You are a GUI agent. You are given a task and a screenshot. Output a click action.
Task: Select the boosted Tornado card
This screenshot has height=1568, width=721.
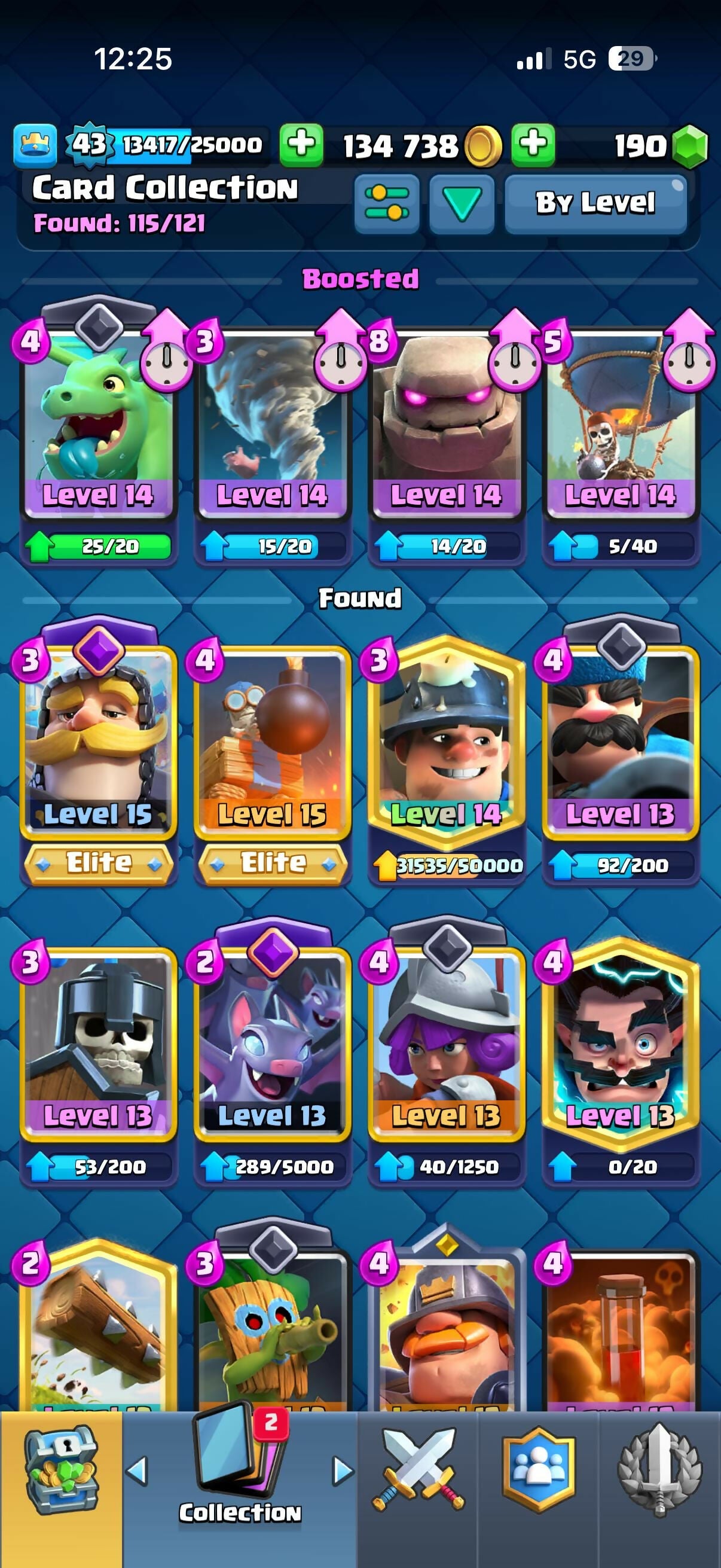tap(273, 426)
